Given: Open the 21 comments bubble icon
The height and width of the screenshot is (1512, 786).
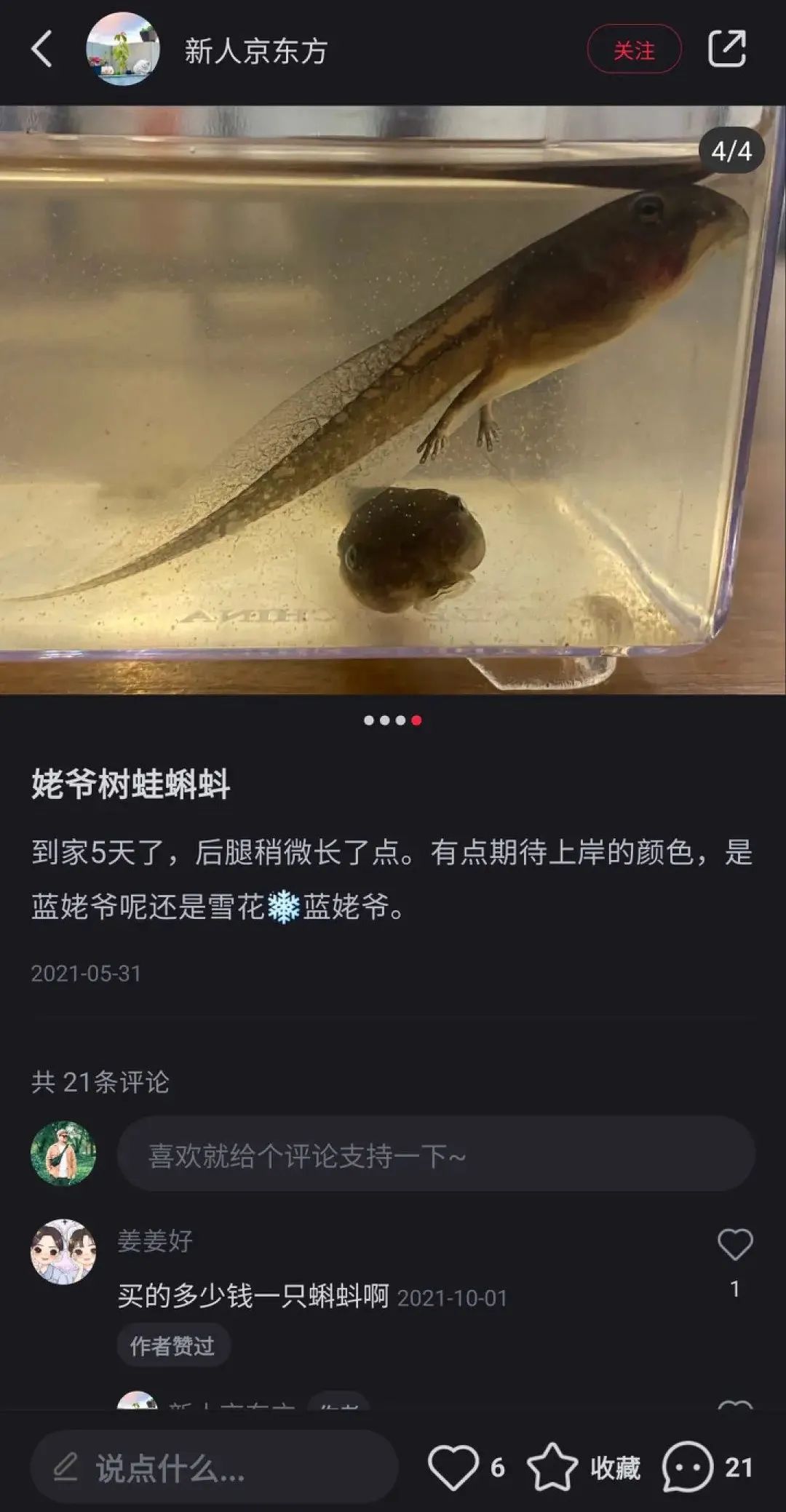Looking at the screenshot, I should coord(687,1467).
